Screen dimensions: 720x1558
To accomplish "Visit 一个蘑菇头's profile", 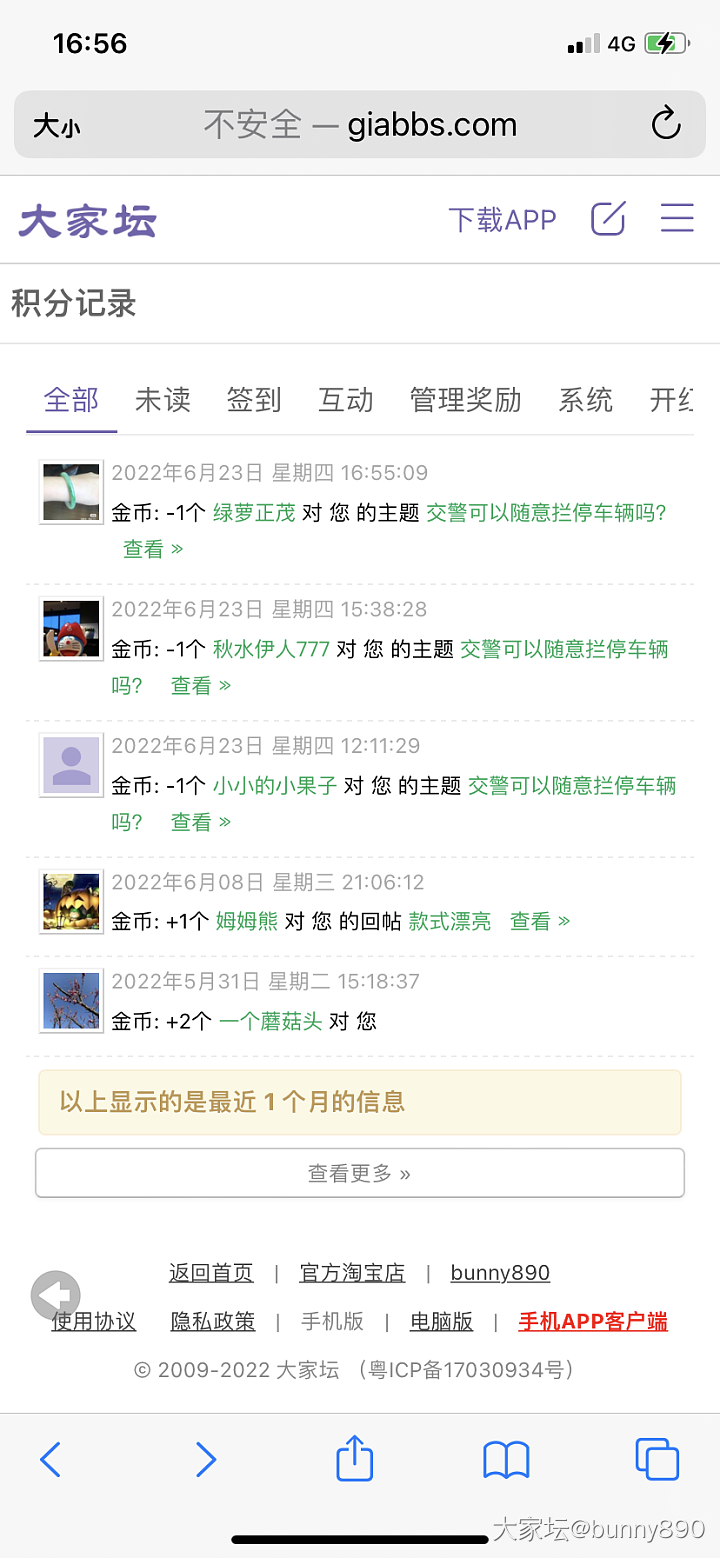I will pos(271,1021).
